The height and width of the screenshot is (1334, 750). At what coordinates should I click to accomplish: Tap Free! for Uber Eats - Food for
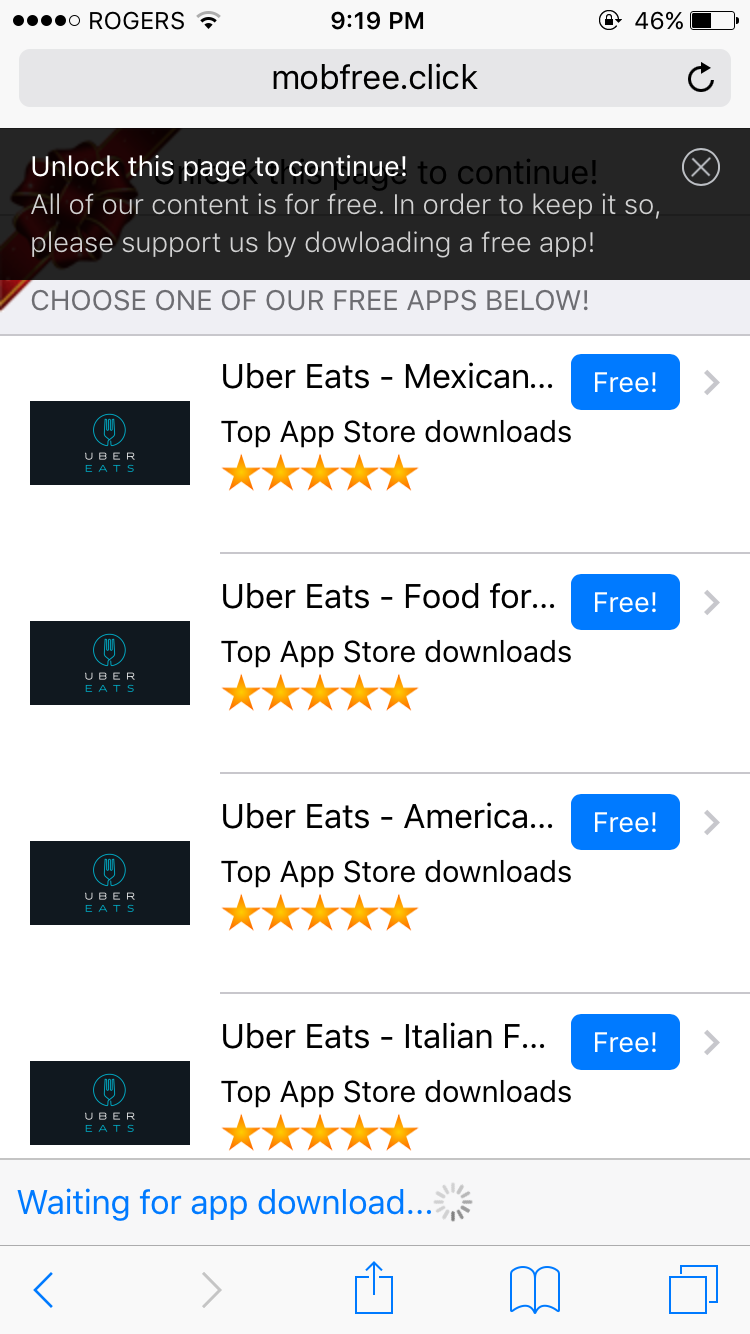coord(625,602)
